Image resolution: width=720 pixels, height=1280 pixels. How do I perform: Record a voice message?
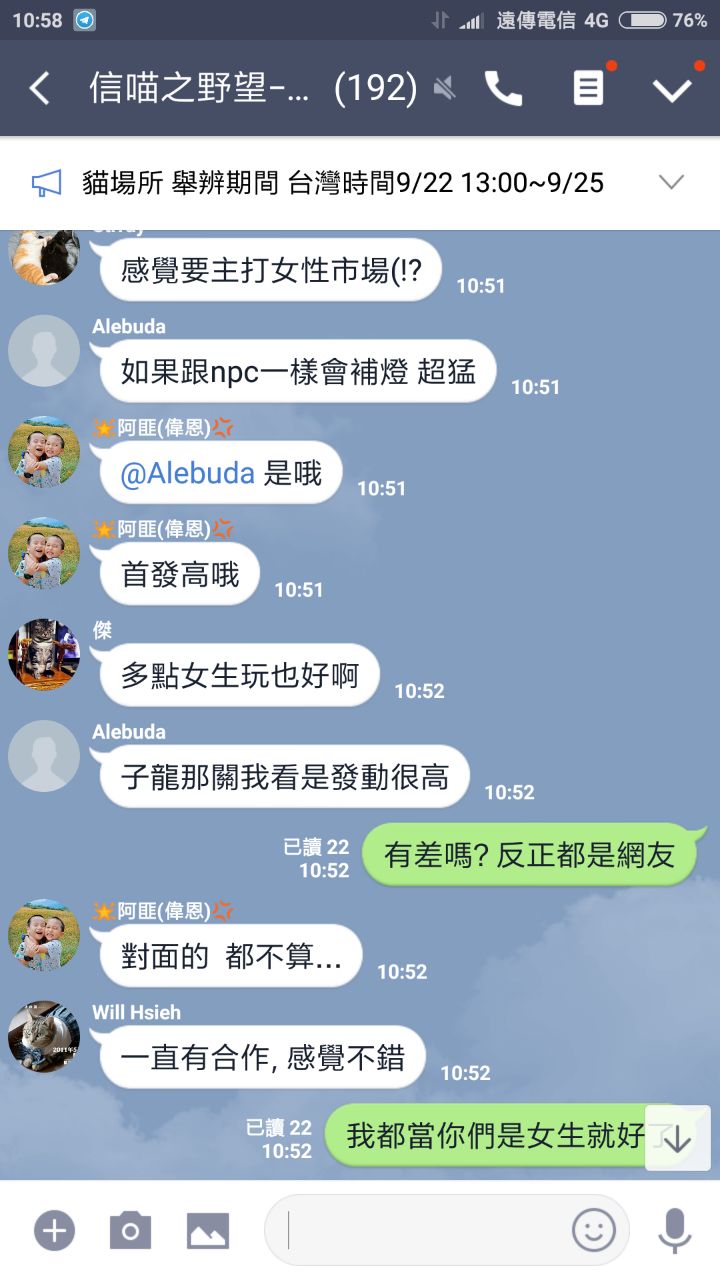tap(674, 1230)
